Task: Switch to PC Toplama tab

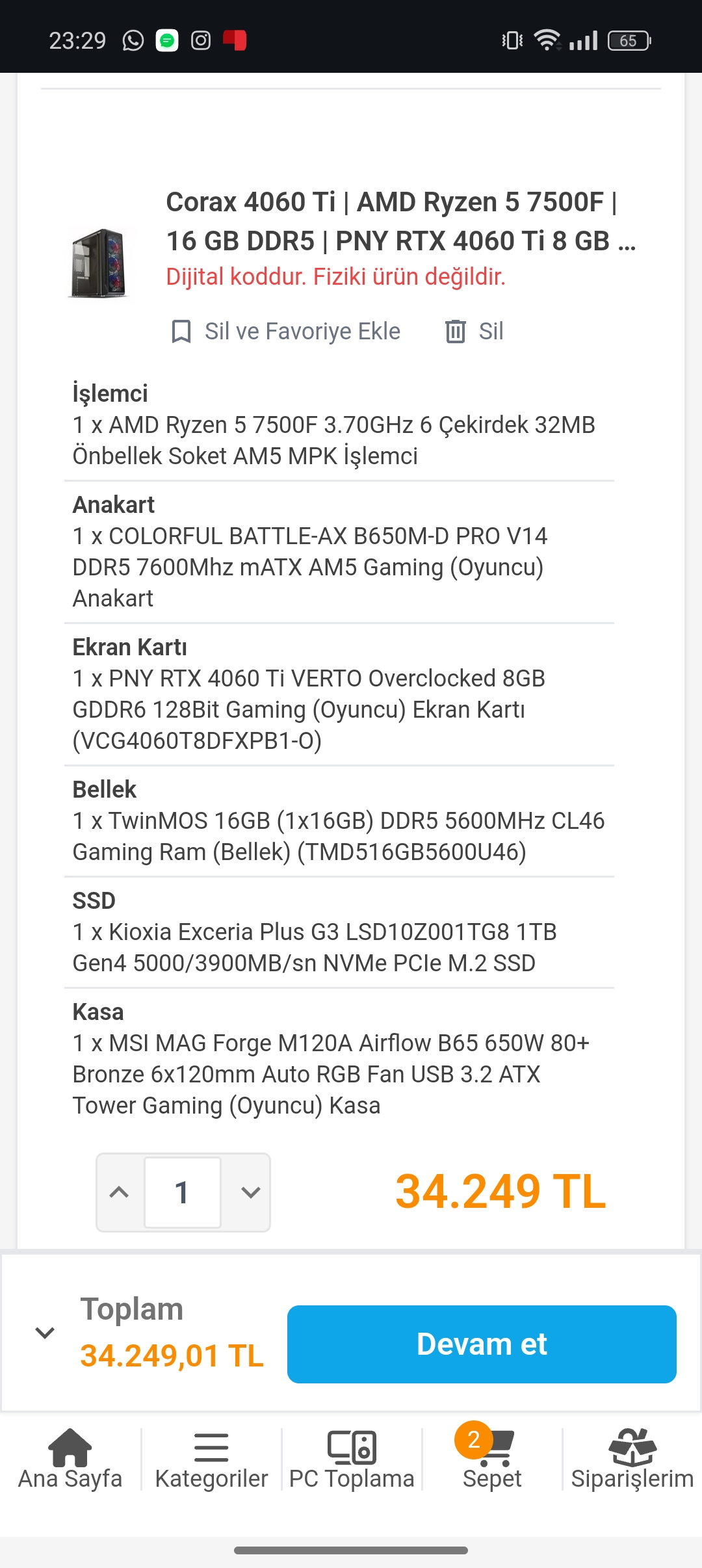Action: click(x=352, y=1459)
